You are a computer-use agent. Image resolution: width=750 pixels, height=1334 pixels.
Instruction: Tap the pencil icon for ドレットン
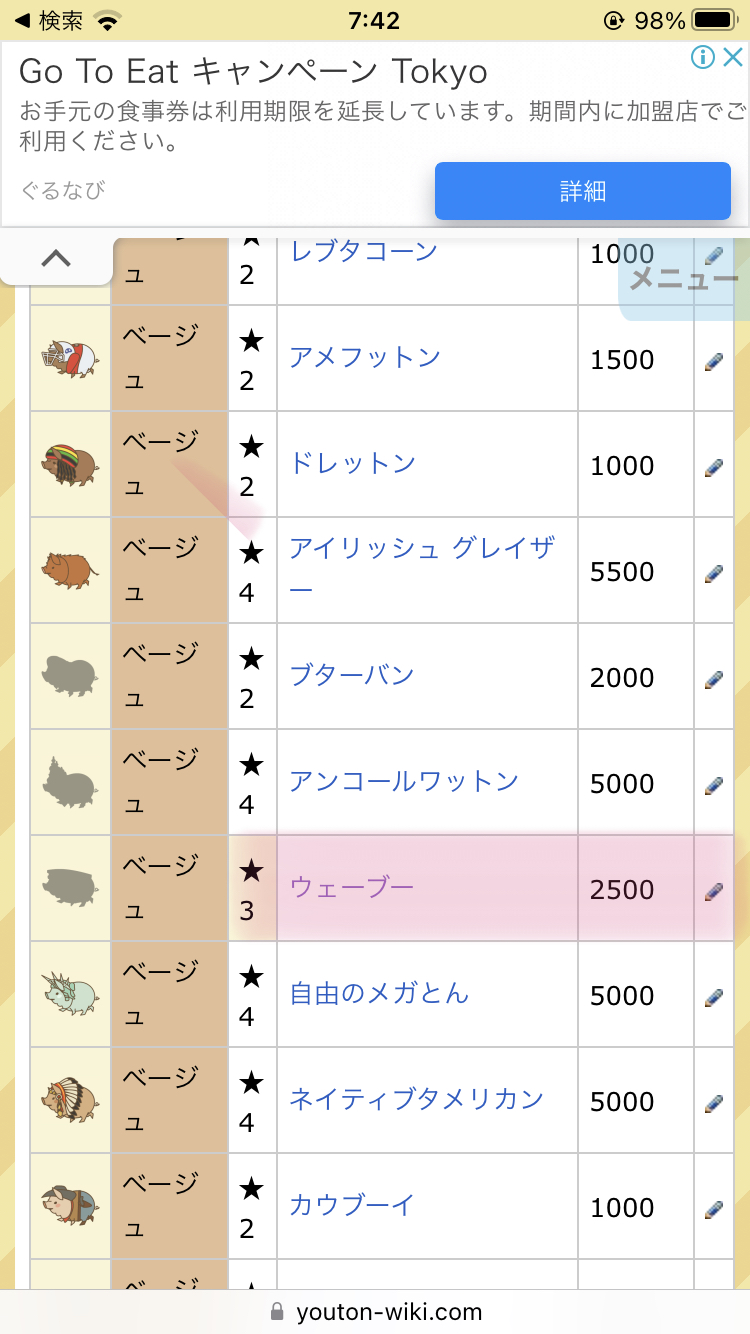pos(714,467)
